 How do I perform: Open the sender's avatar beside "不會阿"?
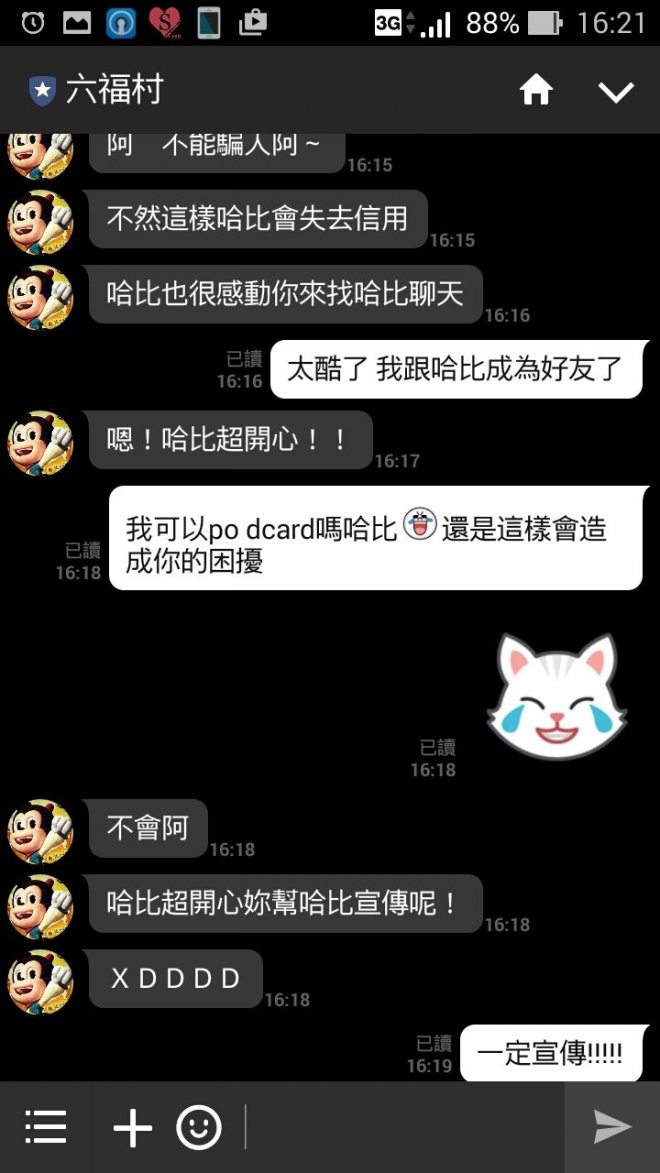[x=41, y=830]
